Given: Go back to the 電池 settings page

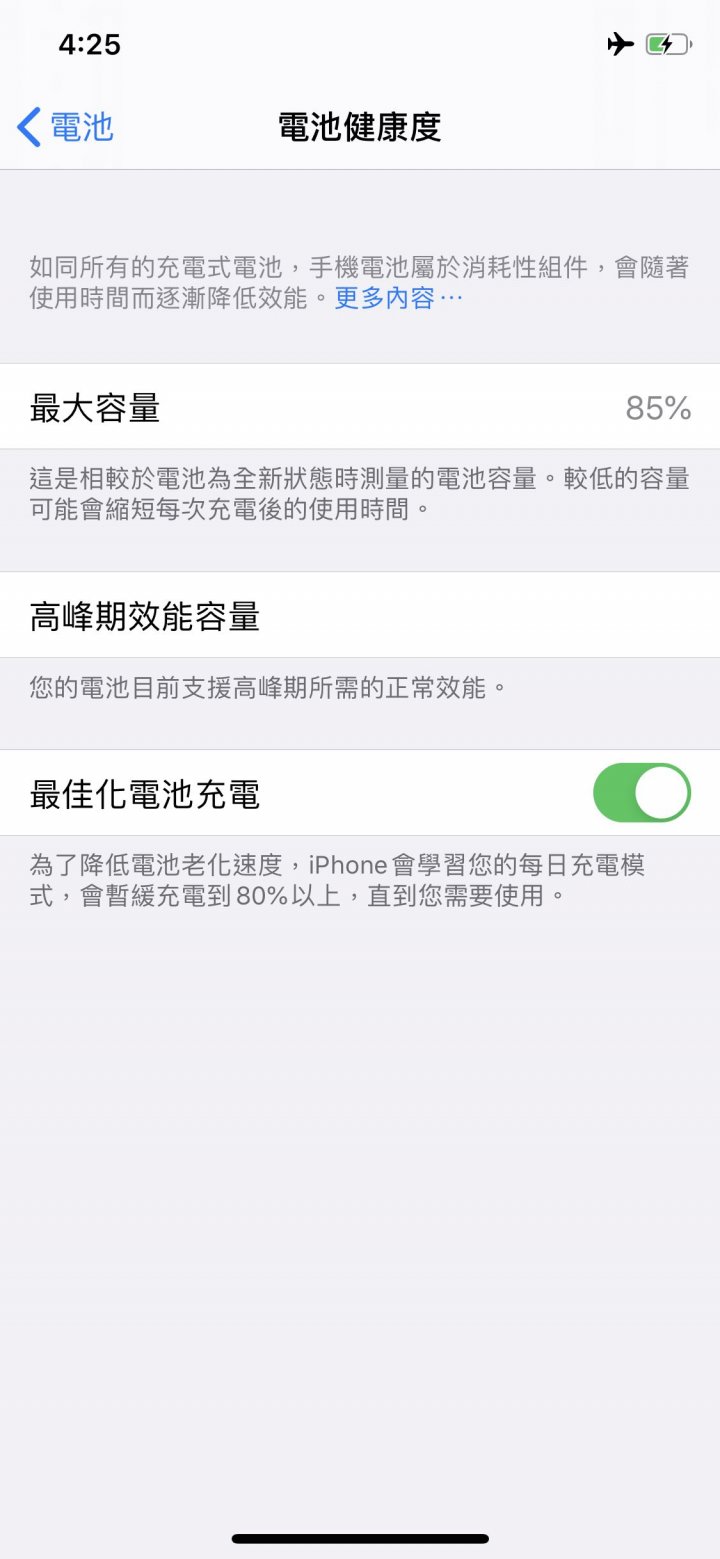Looking at the screenshot, I should coord(66,128).
